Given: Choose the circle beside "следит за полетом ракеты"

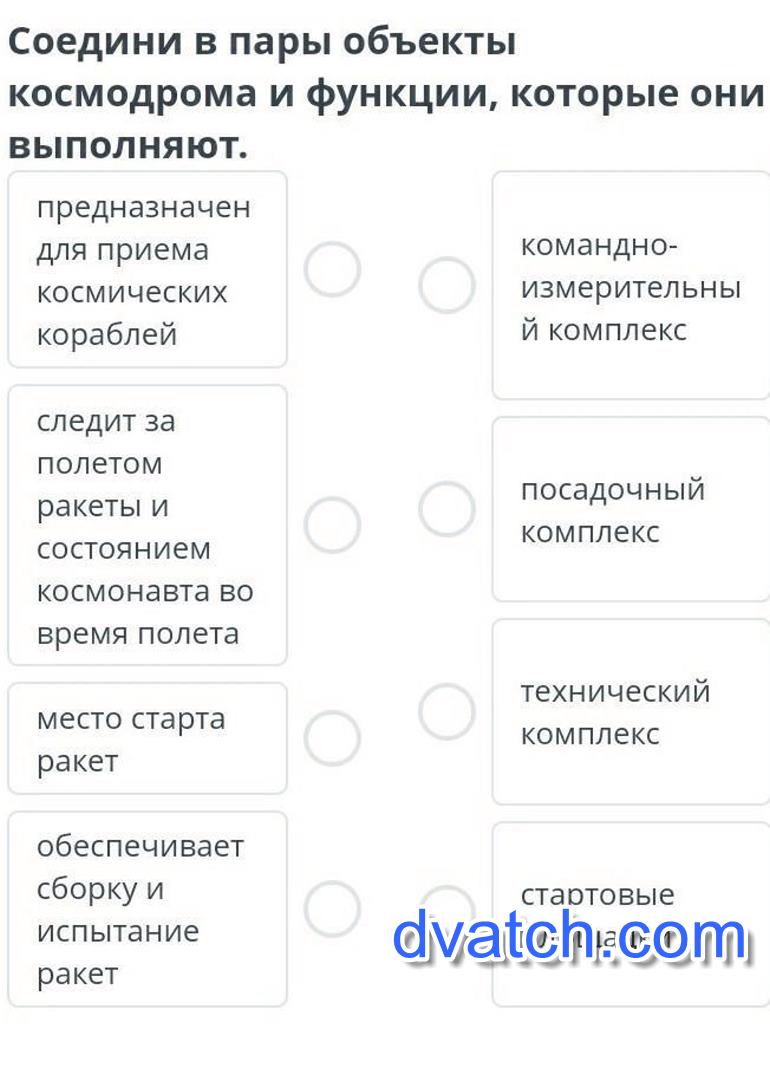Looking at the screenshot, I should coord(332,525).
